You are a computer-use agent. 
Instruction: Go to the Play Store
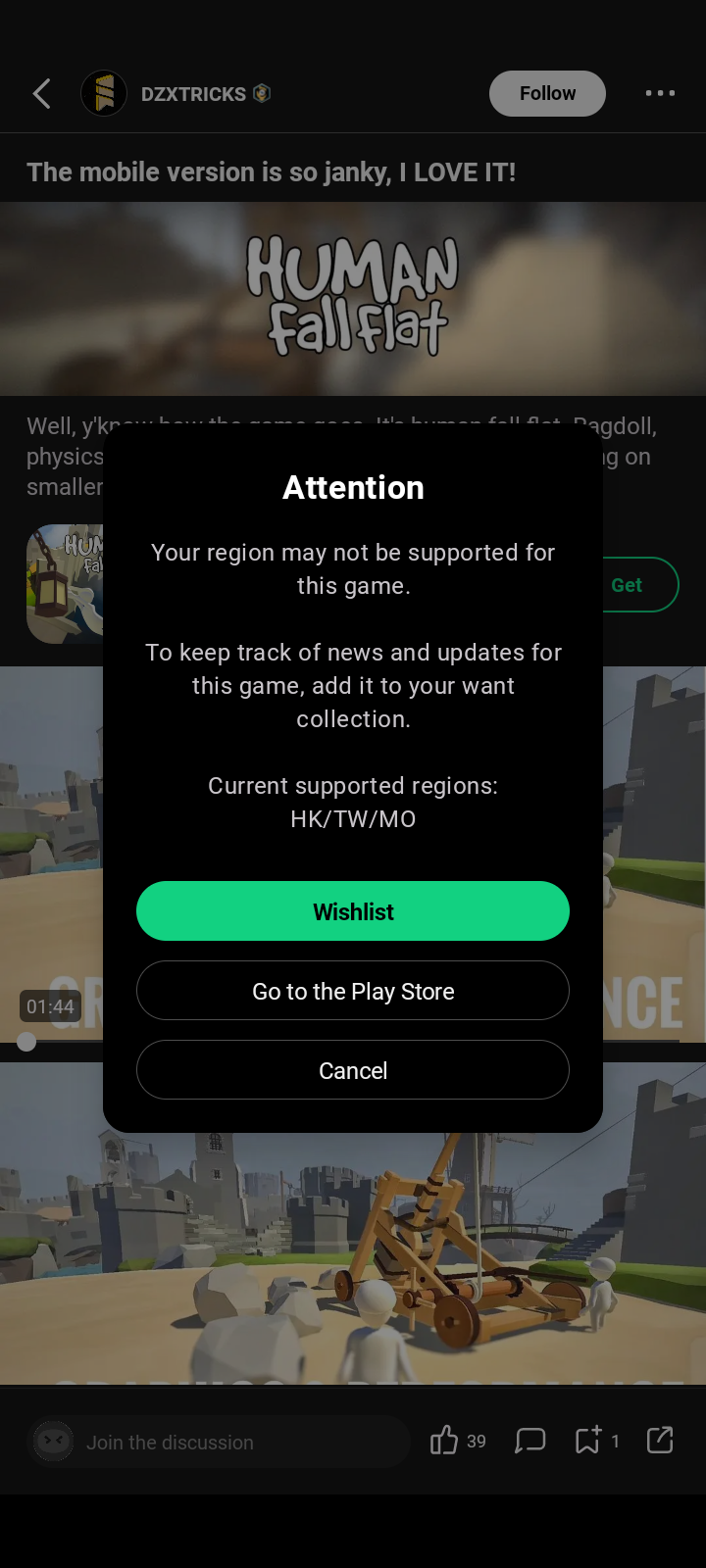(353, 991)
